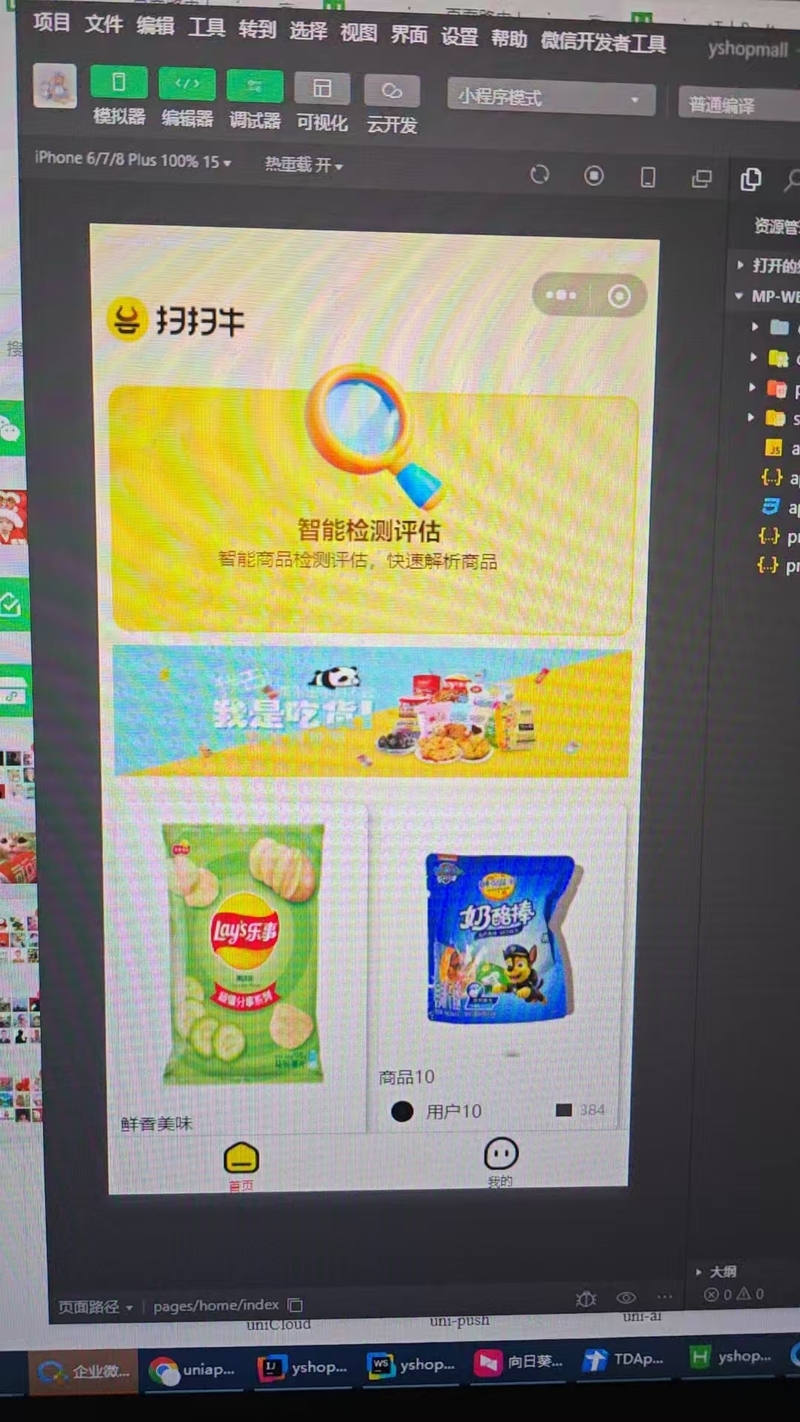Open the 页面路径 dropdown
The height and width of the screenshot is (1422, 800).
coord(95,1306)
